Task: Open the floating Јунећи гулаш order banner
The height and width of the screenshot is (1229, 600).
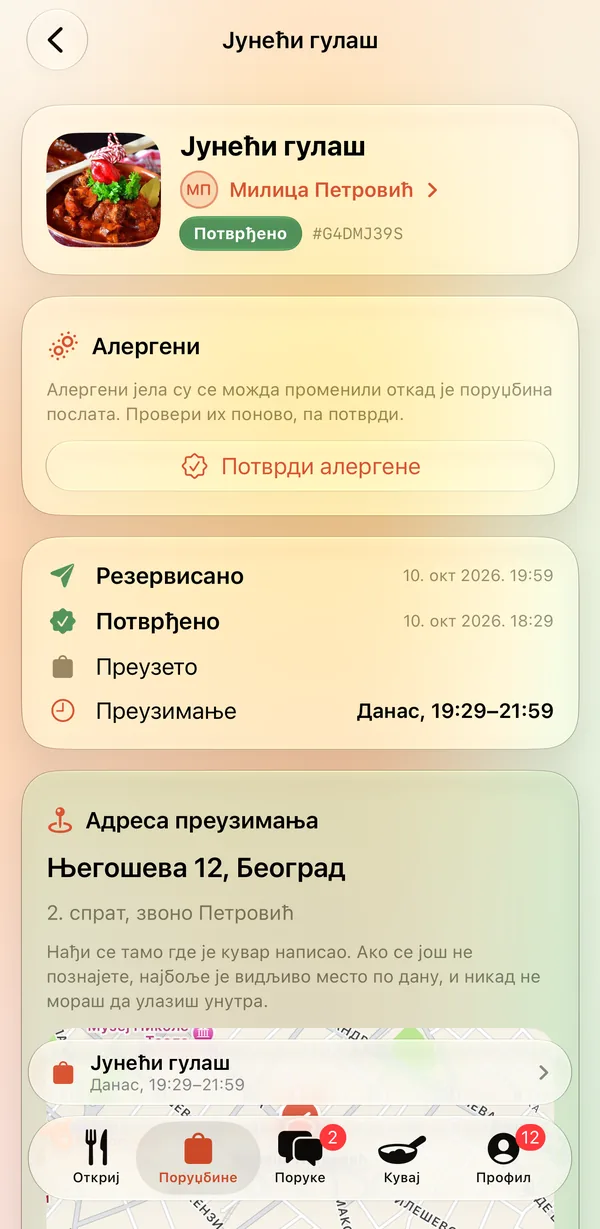Action: (300, 1072)
